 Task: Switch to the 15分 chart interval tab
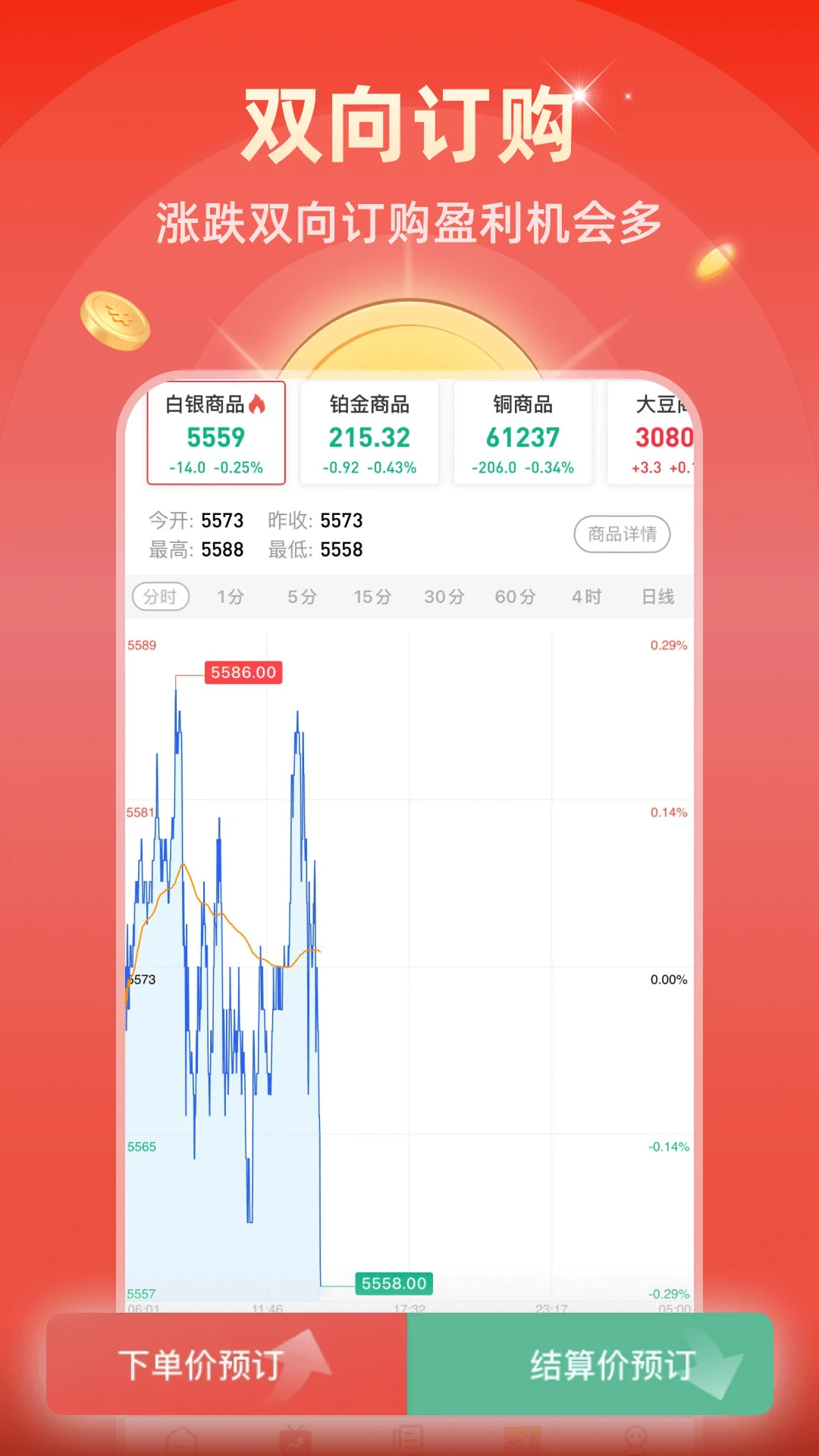point(372,597)
